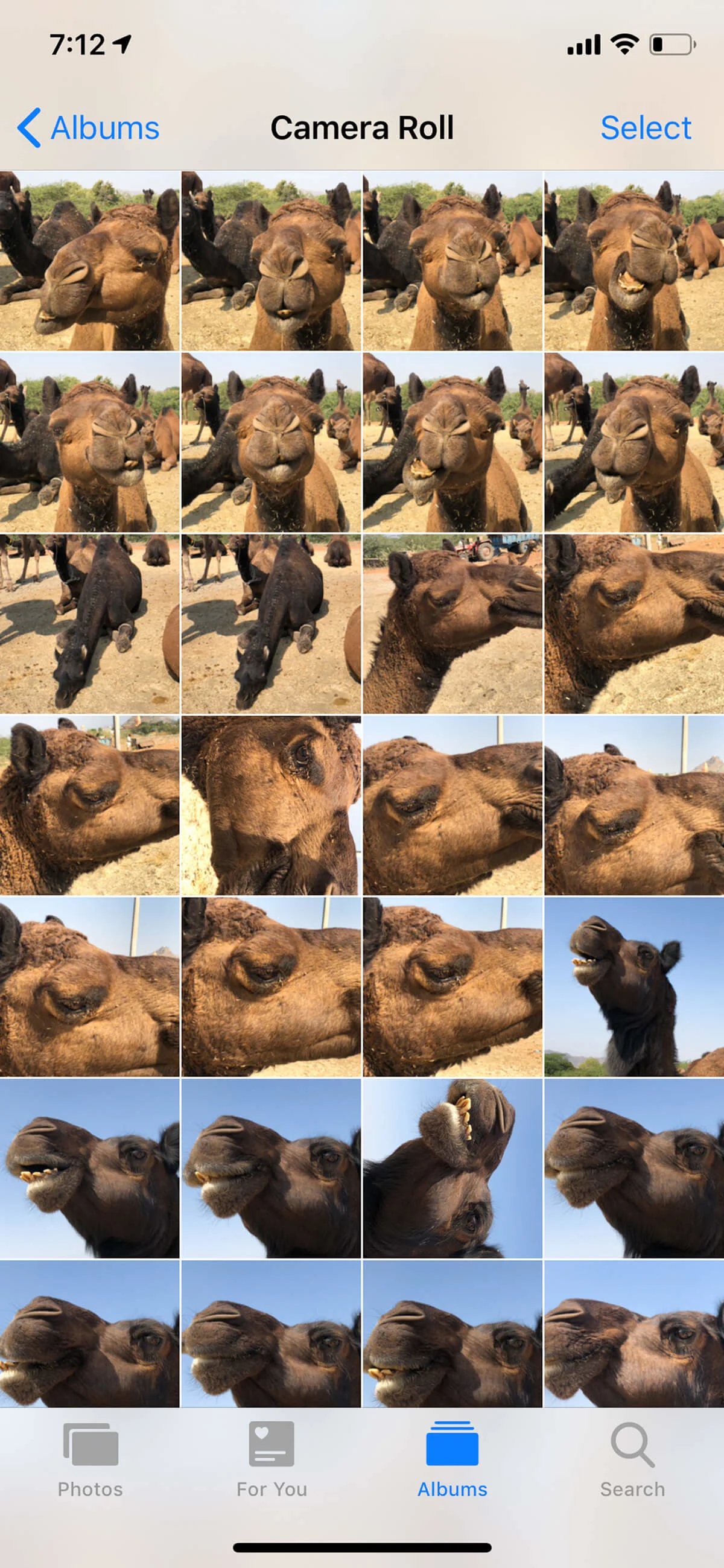The image size is (724, 1568).
Task: Go back to Albums
Action: [89, 128]
